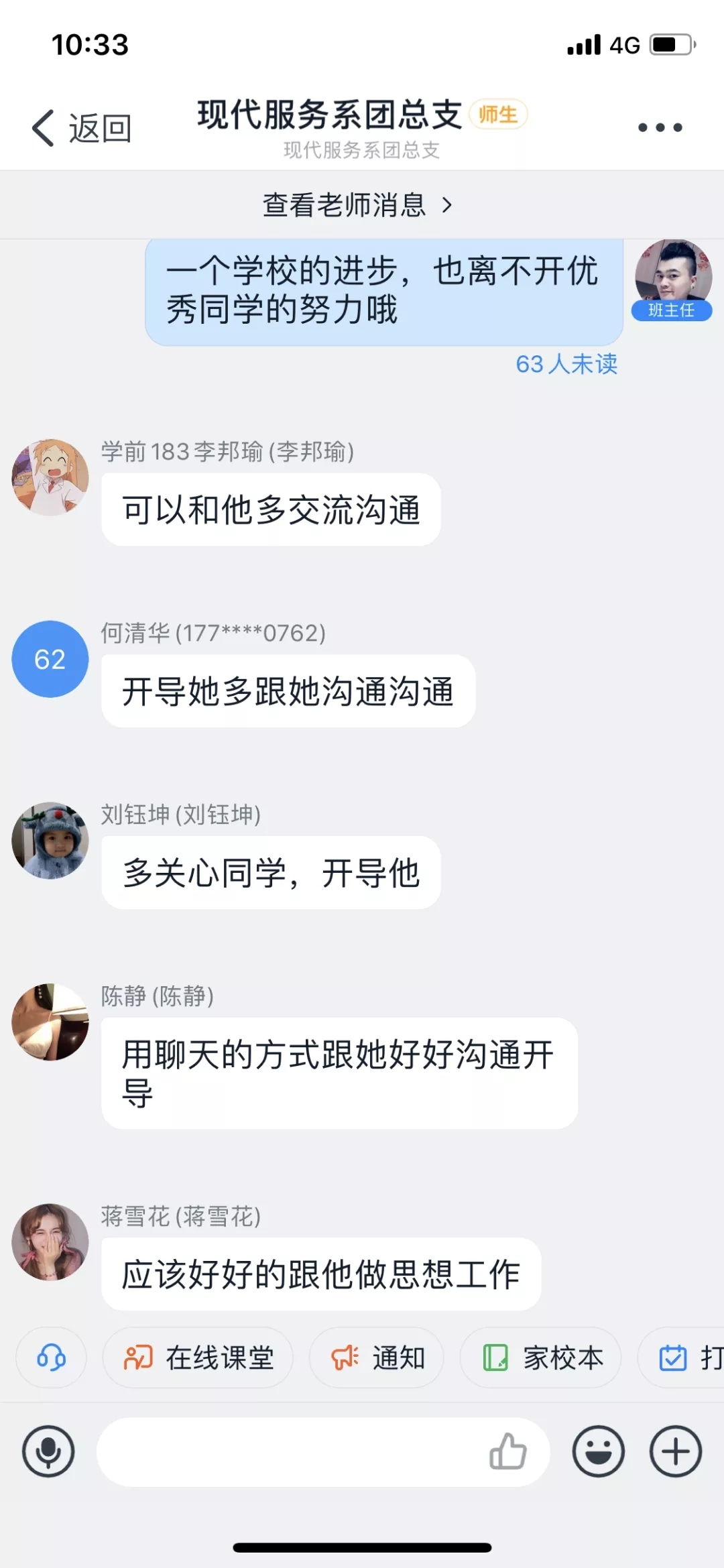Open the 通知 notice shortcut
This screenshot has width=724, height=1568.
(377, 1358)
